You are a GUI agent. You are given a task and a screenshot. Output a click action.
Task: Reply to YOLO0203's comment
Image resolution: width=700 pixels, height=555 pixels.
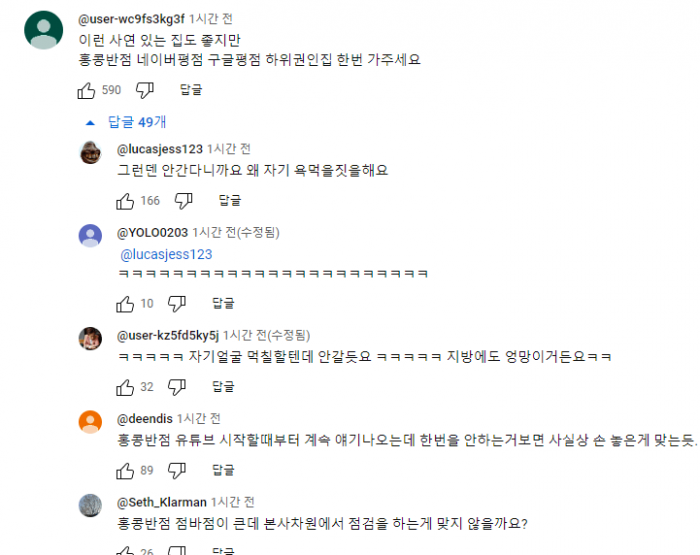222,303
